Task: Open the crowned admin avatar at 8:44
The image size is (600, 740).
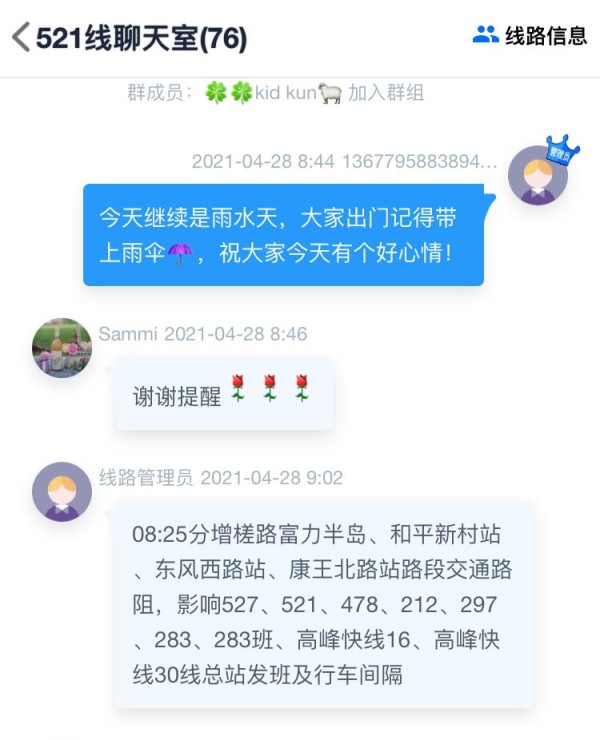Action: tap(538, 175)
